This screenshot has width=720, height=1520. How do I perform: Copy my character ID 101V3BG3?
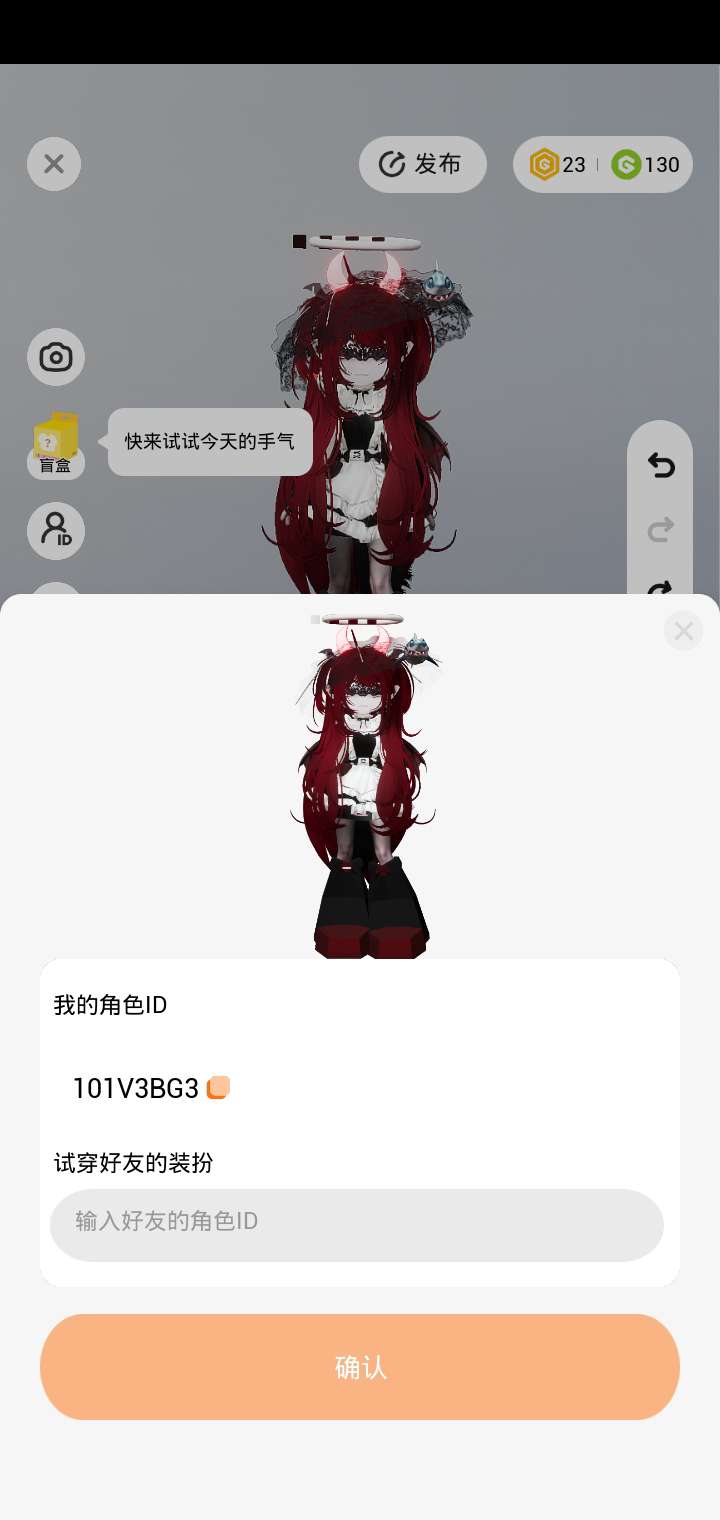pyautogui.click(x=218, y=1088)
